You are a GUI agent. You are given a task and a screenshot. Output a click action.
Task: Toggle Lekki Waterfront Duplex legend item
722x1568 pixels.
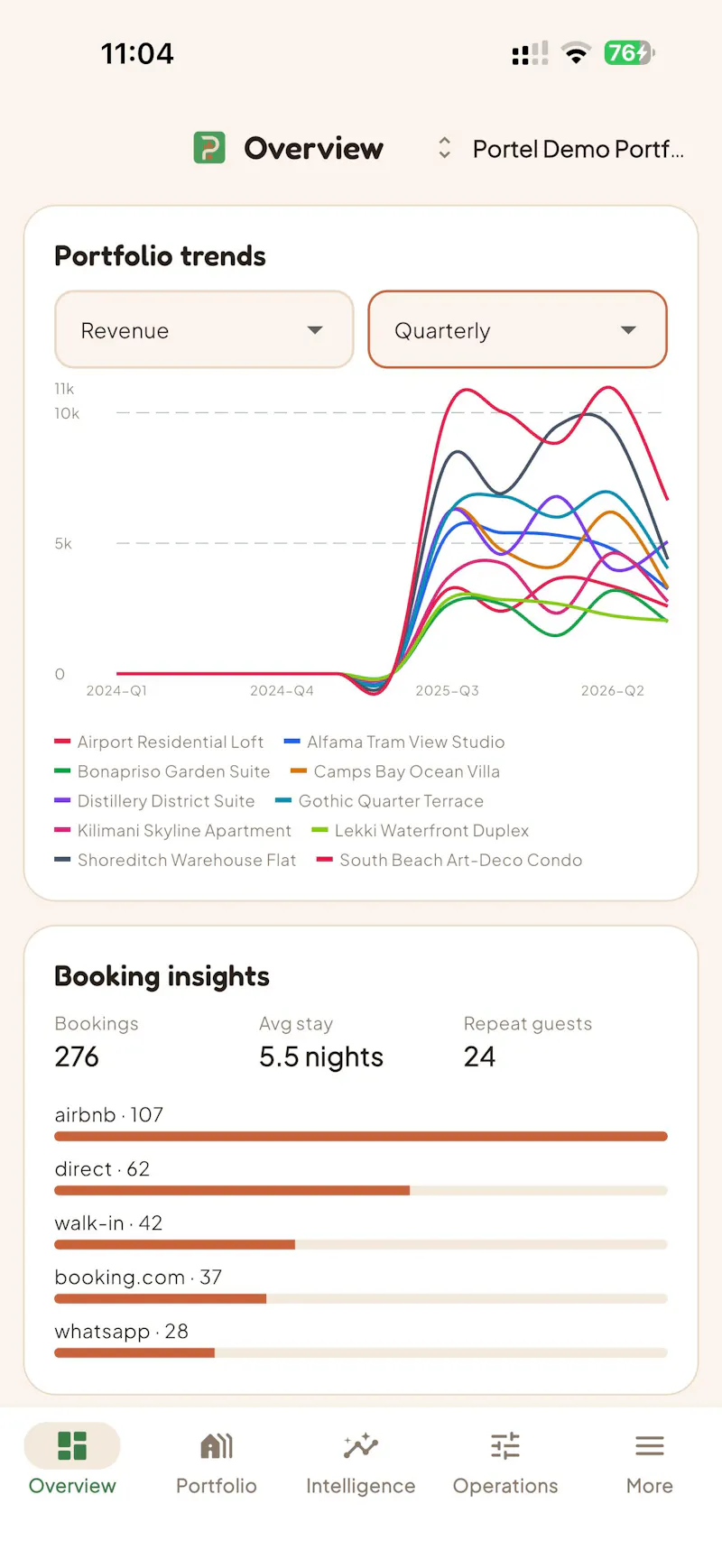point(421,831)
